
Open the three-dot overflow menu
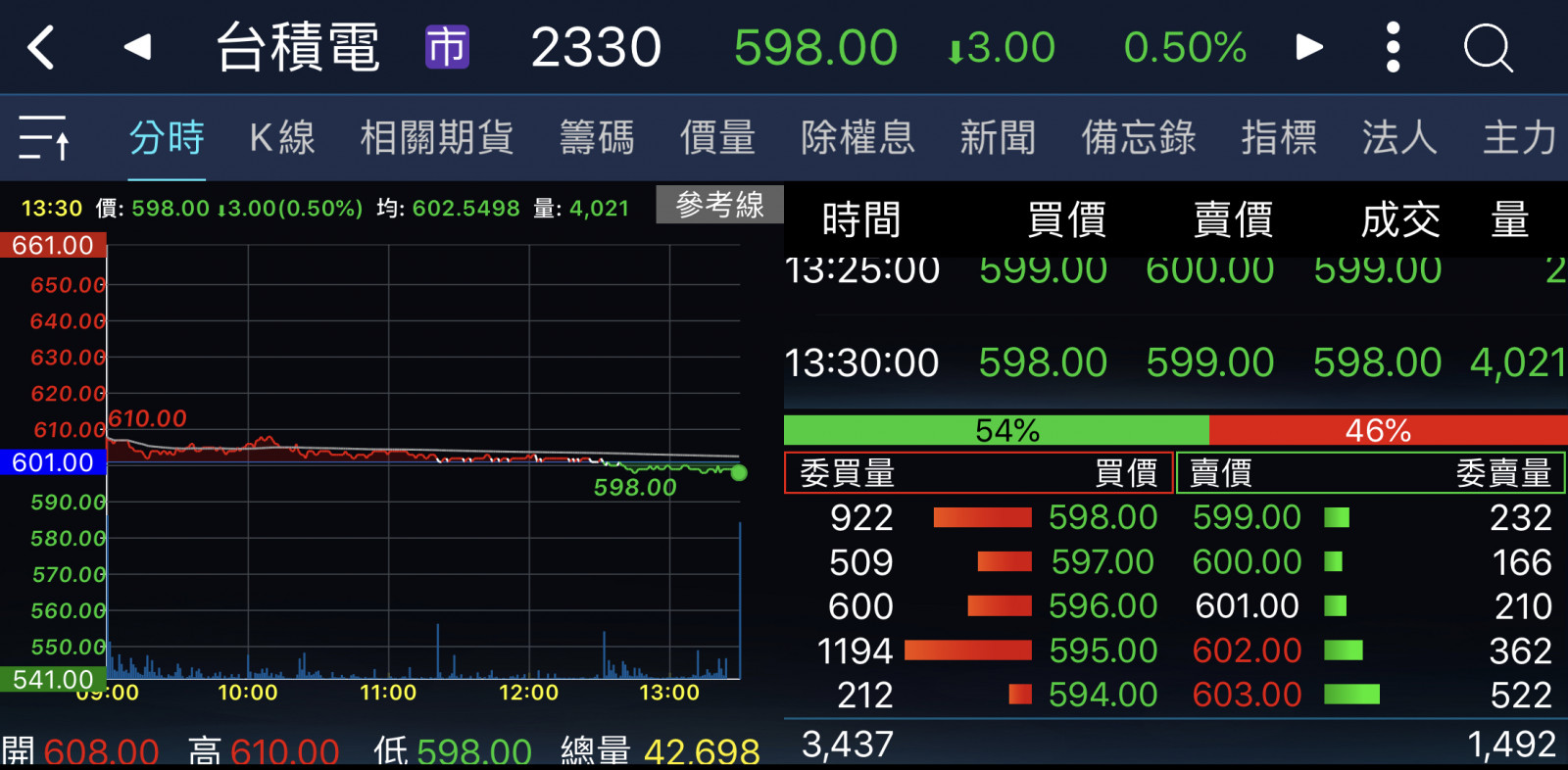[x=1393, y=47]
